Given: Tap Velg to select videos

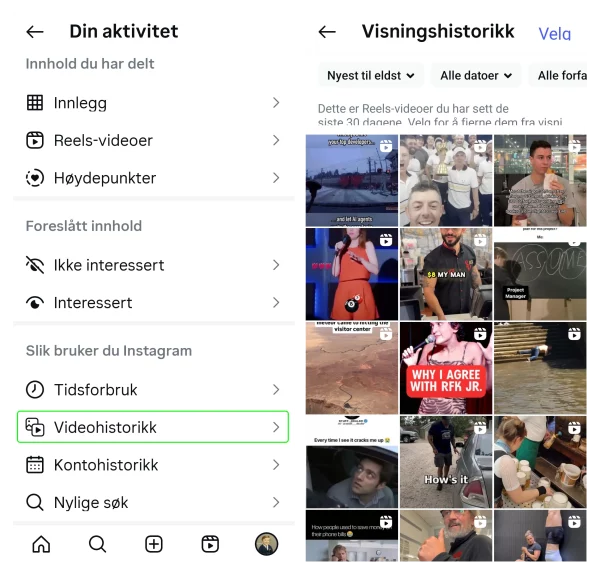Looking at the screenshot, I should [x=554, y=33].
